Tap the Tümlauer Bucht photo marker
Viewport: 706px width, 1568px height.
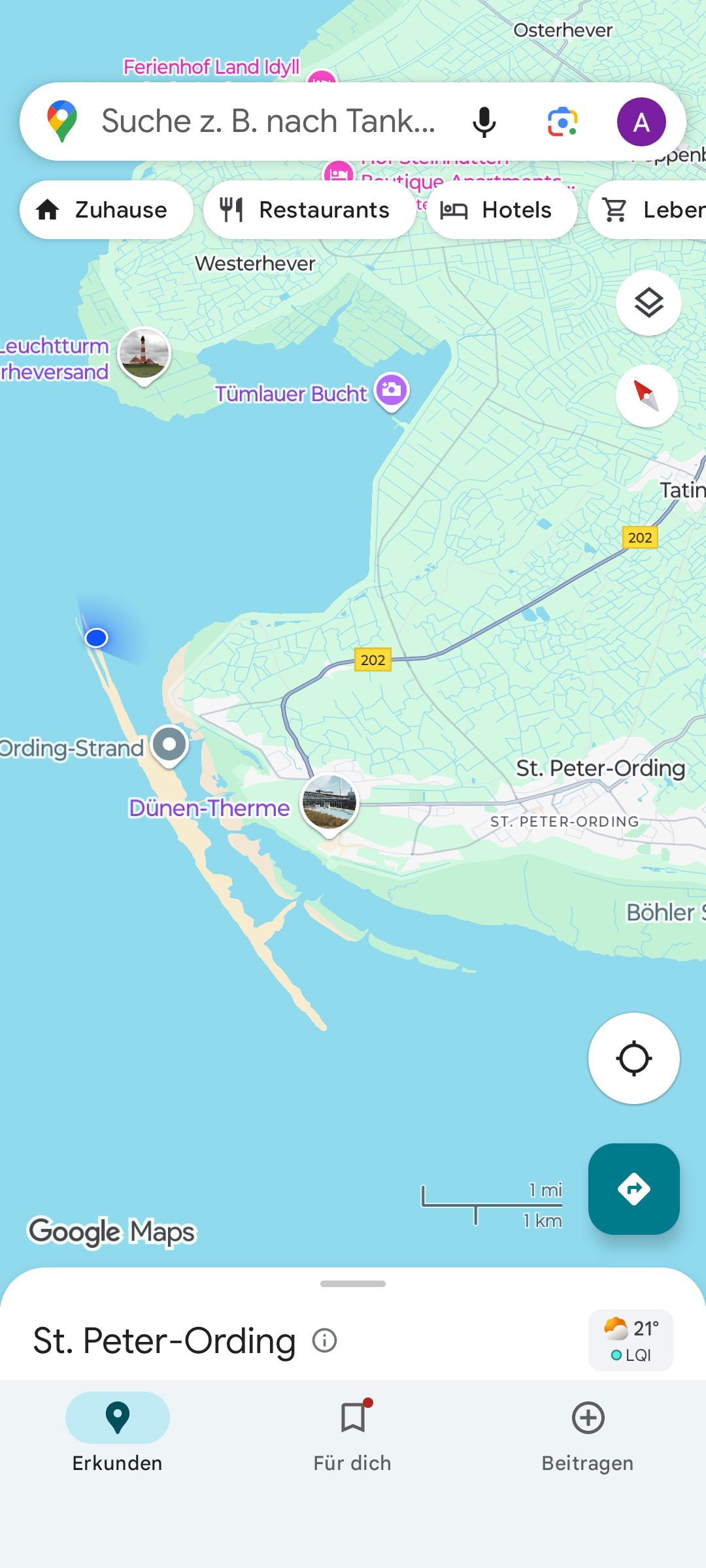(x=392, y=391)
